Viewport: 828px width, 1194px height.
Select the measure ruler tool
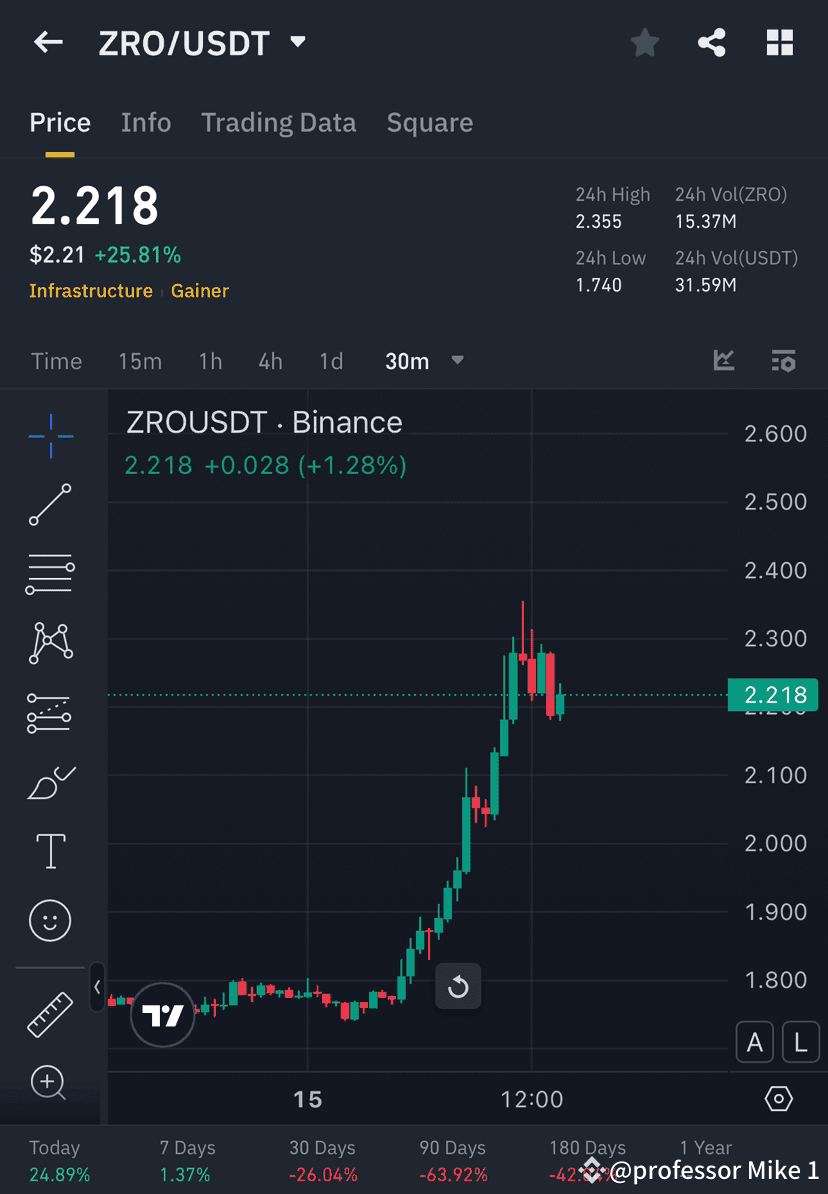coord(50,1013)
